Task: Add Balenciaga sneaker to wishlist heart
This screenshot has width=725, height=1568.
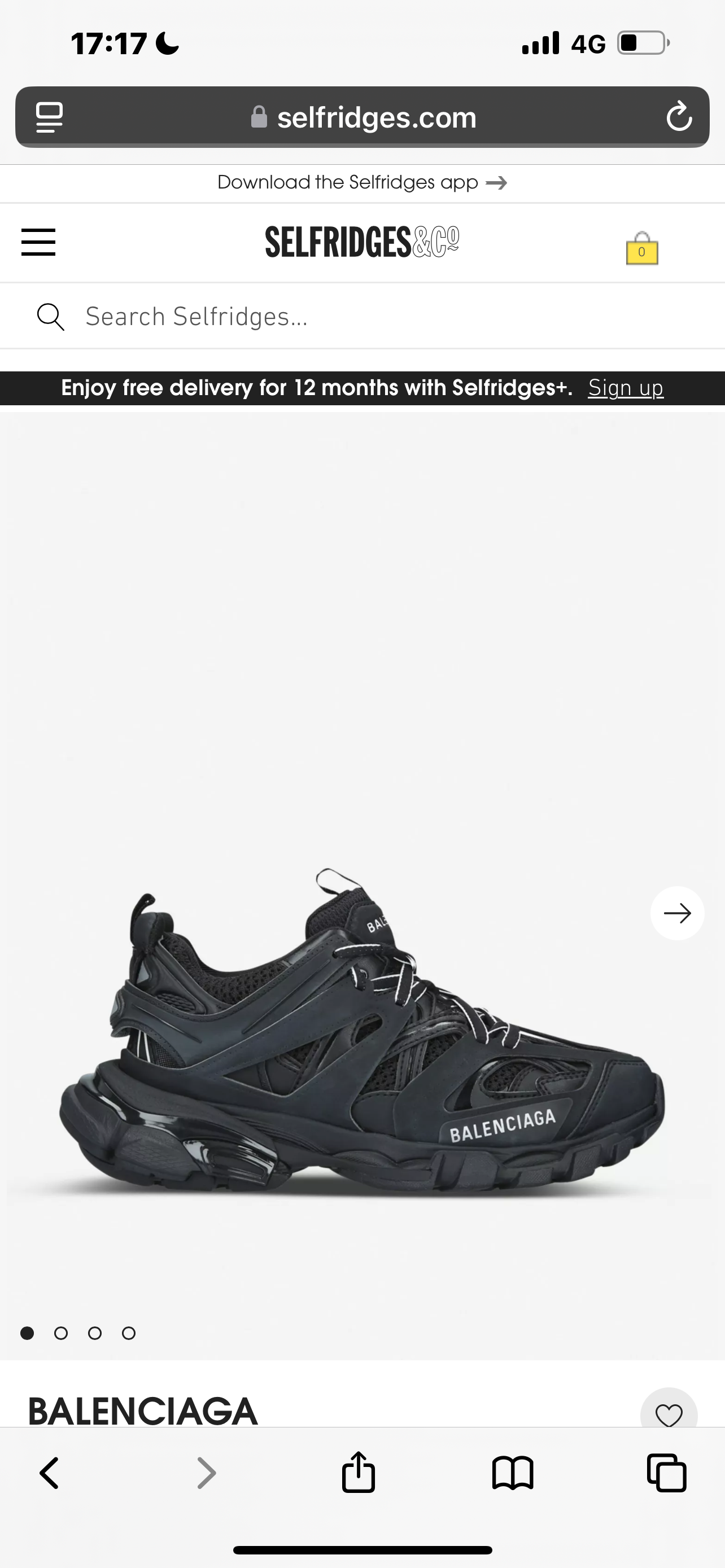Action: point(669,1413)
